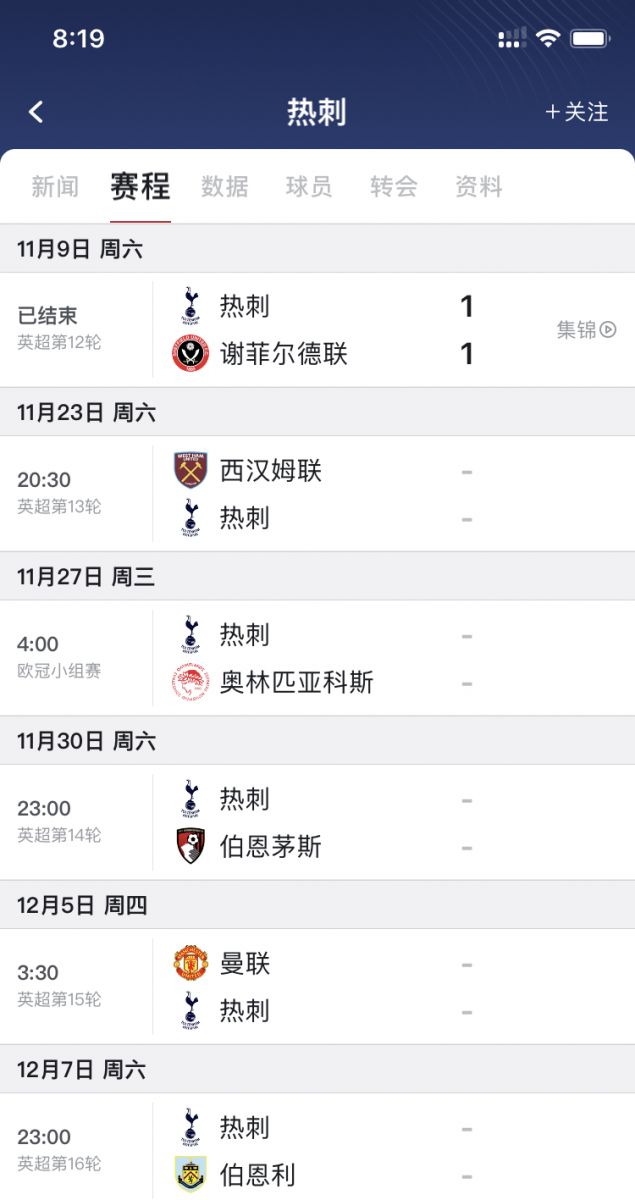Open the 曼联 vs 热刺 match

pyautogui.click(x=317, y=987)
